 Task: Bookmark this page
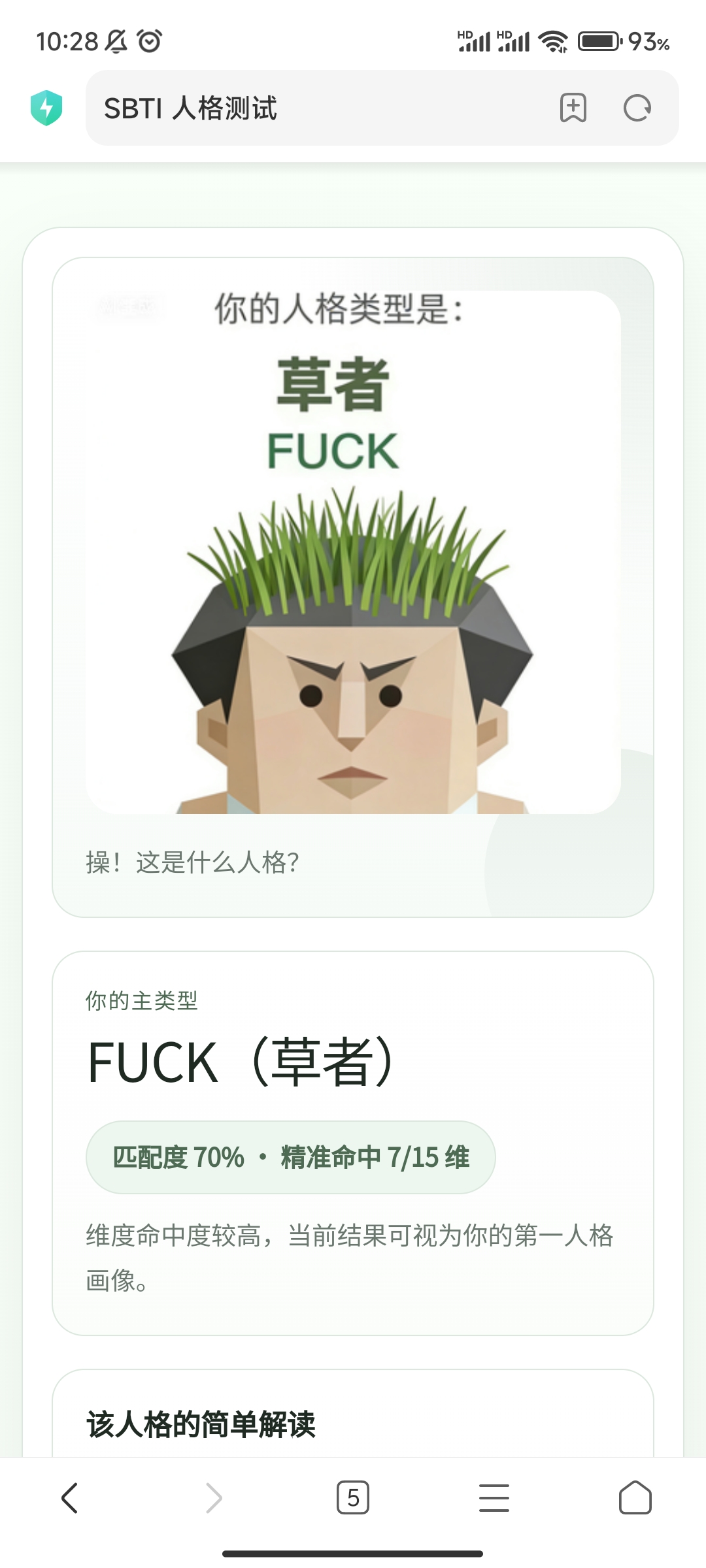point(573,108)
